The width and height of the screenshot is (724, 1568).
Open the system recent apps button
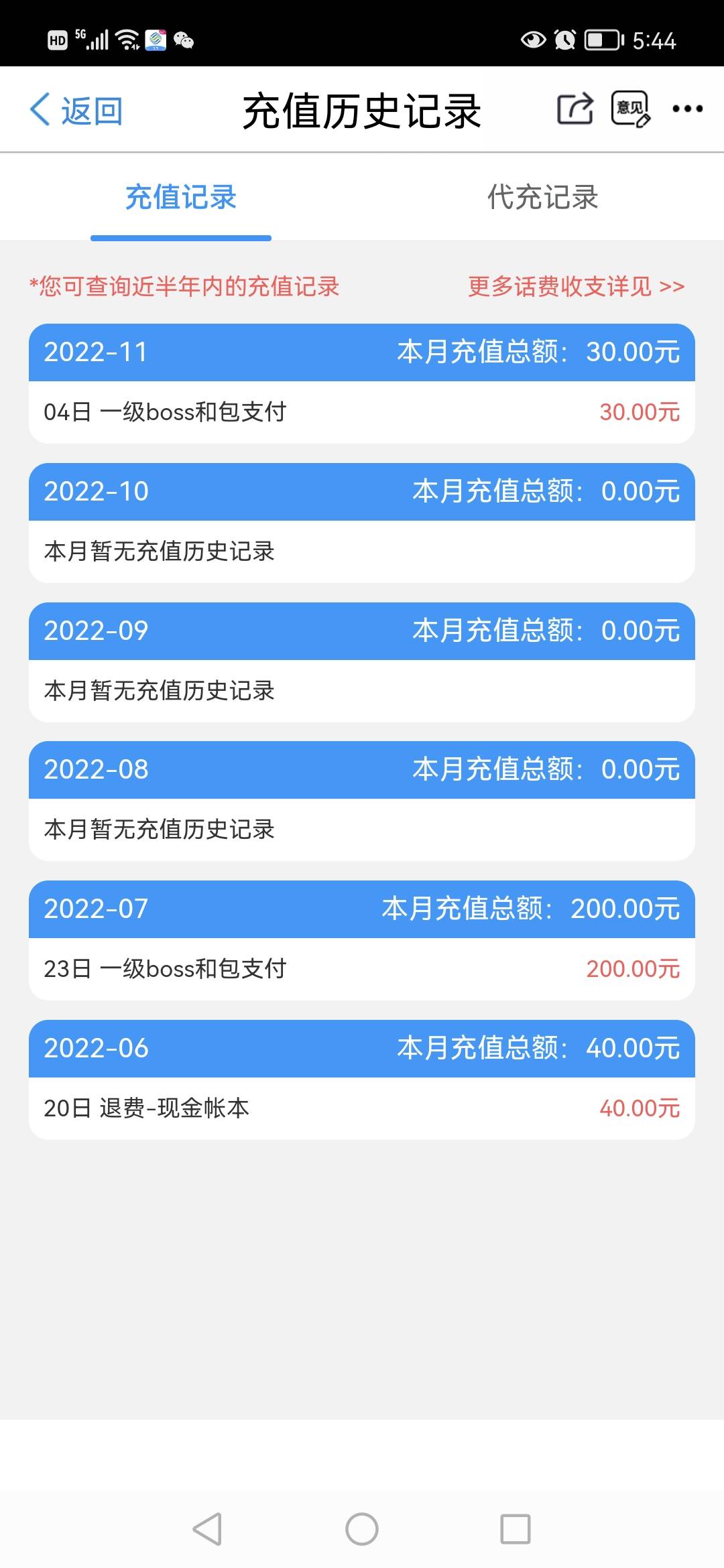click(516, 1529)
